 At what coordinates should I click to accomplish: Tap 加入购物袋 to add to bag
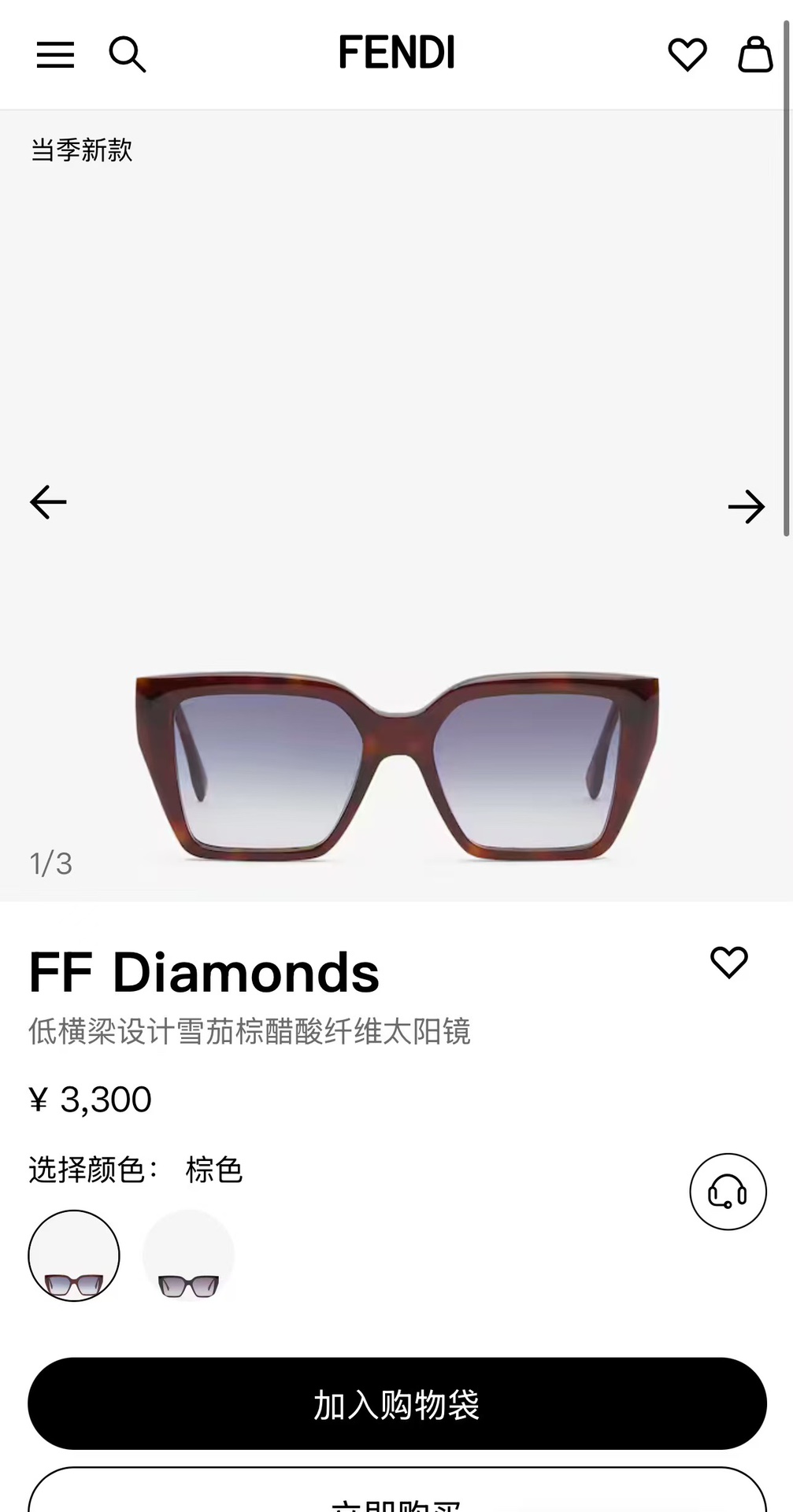(x=397, y=1403)
